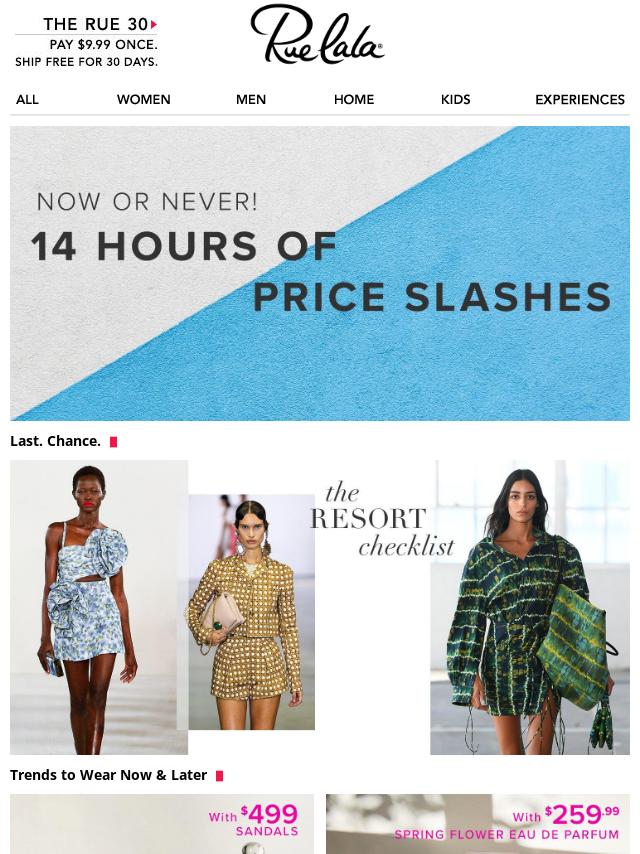Image resolution: width=640 pixels, height=854 pixels.
Task: Switch to the Kids category
Action: 455,100
